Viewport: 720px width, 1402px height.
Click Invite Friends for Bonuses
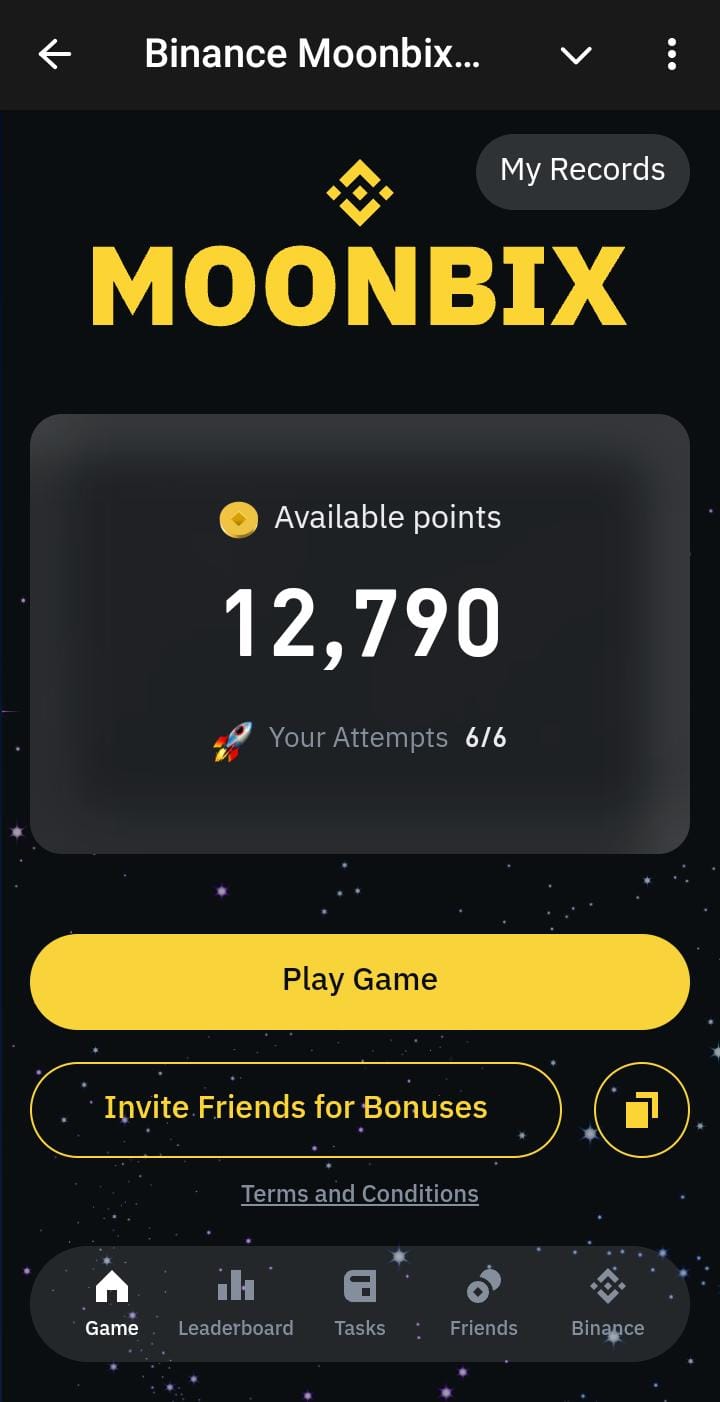tap(296, 1108)
